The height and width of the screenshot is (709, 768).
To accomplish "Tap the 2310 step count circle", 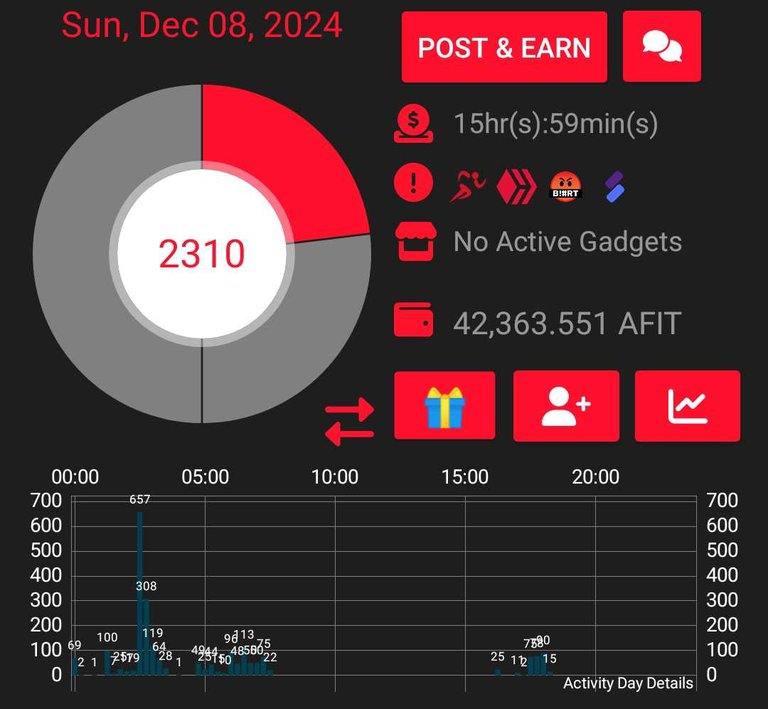I will 202,254.
